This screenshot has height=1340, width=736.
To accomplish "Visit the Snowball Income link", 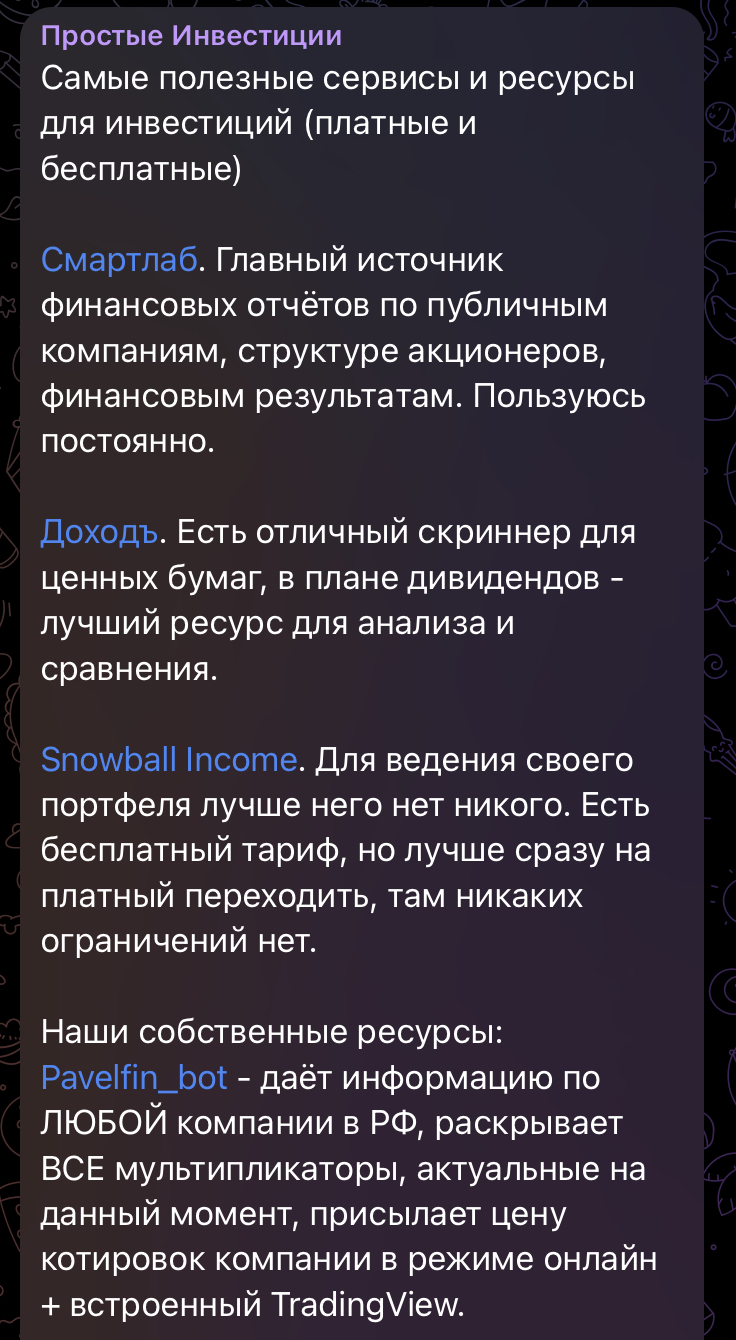I will click(169, 760).
